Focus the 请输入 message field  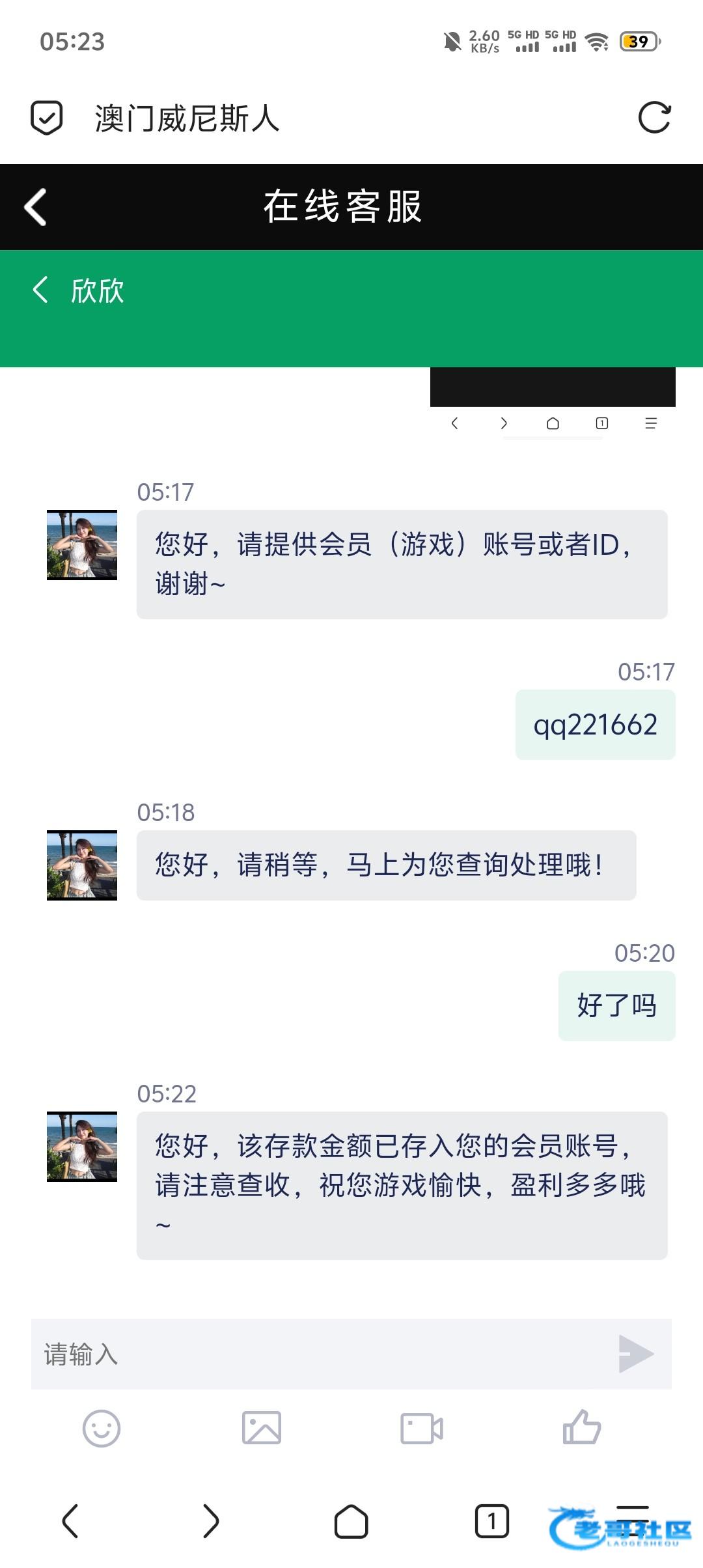319,1354
